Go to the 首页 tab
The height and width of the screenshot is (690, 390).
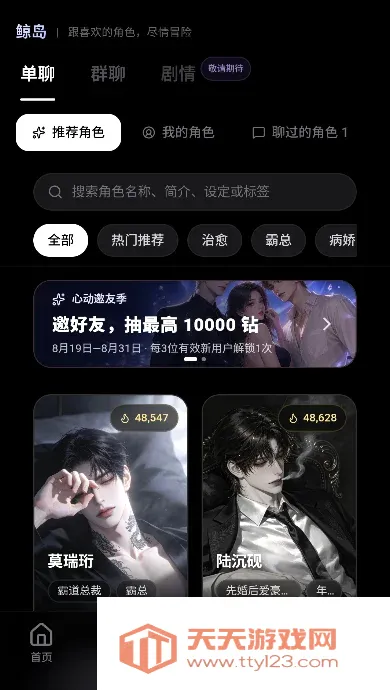[x=41, y=643]
